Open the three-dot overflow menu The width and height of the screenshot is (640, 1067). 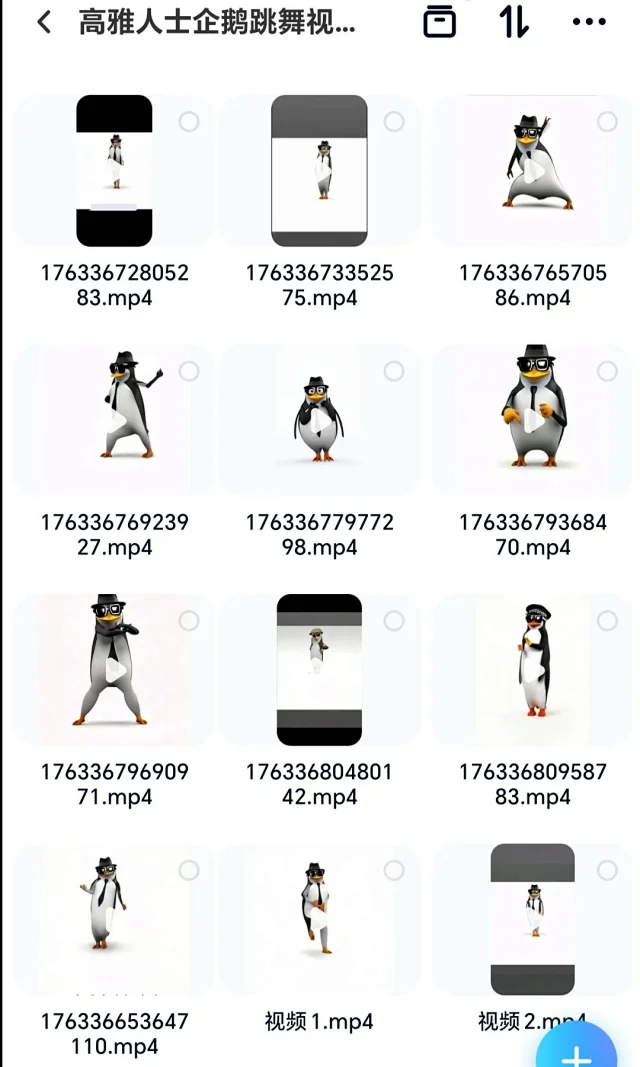(x=589, y=22)
